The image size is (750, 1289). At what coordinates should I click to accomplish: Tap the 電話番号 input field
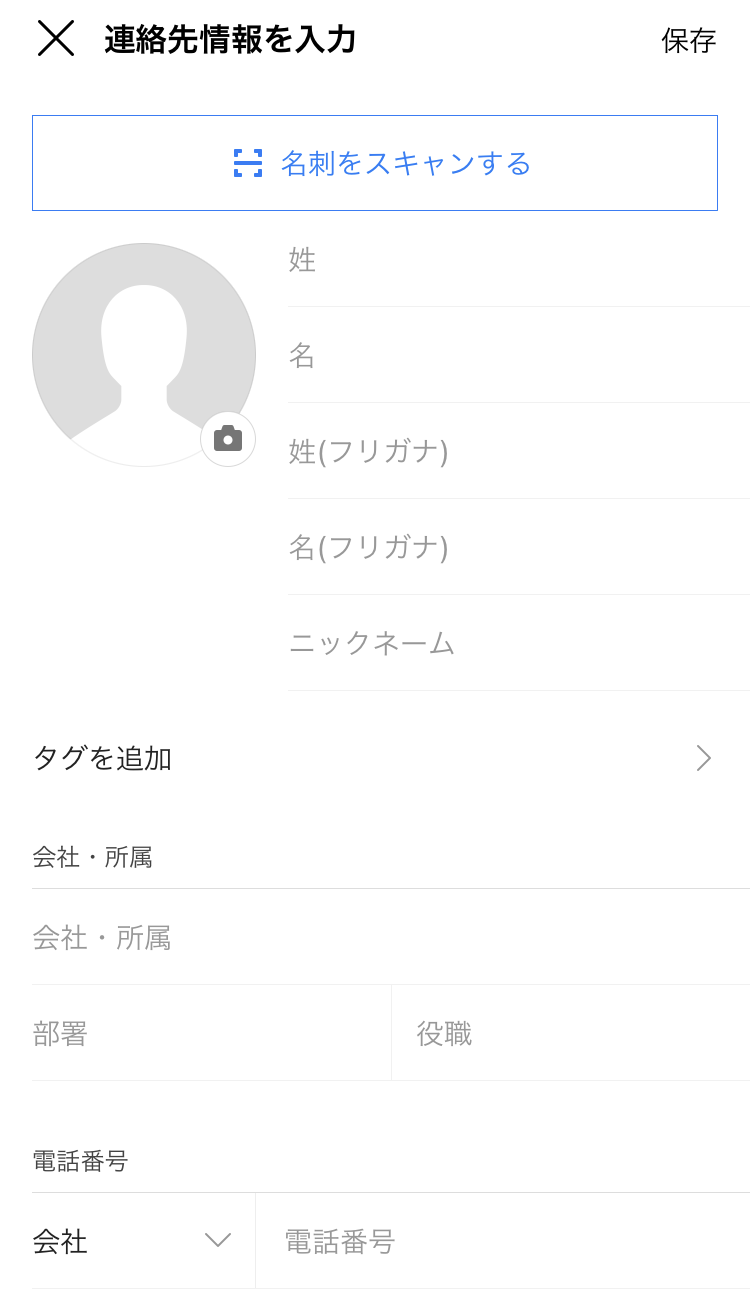[500, 1241]
